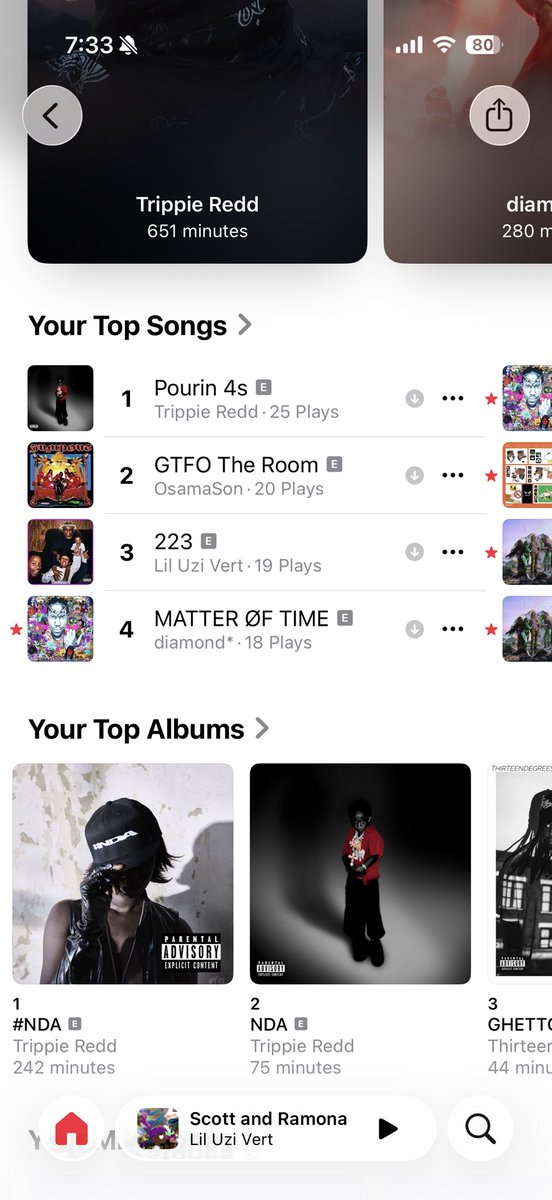Expand the Your Top Songs list
552x1200 pixels.
(x=140, y=325)
